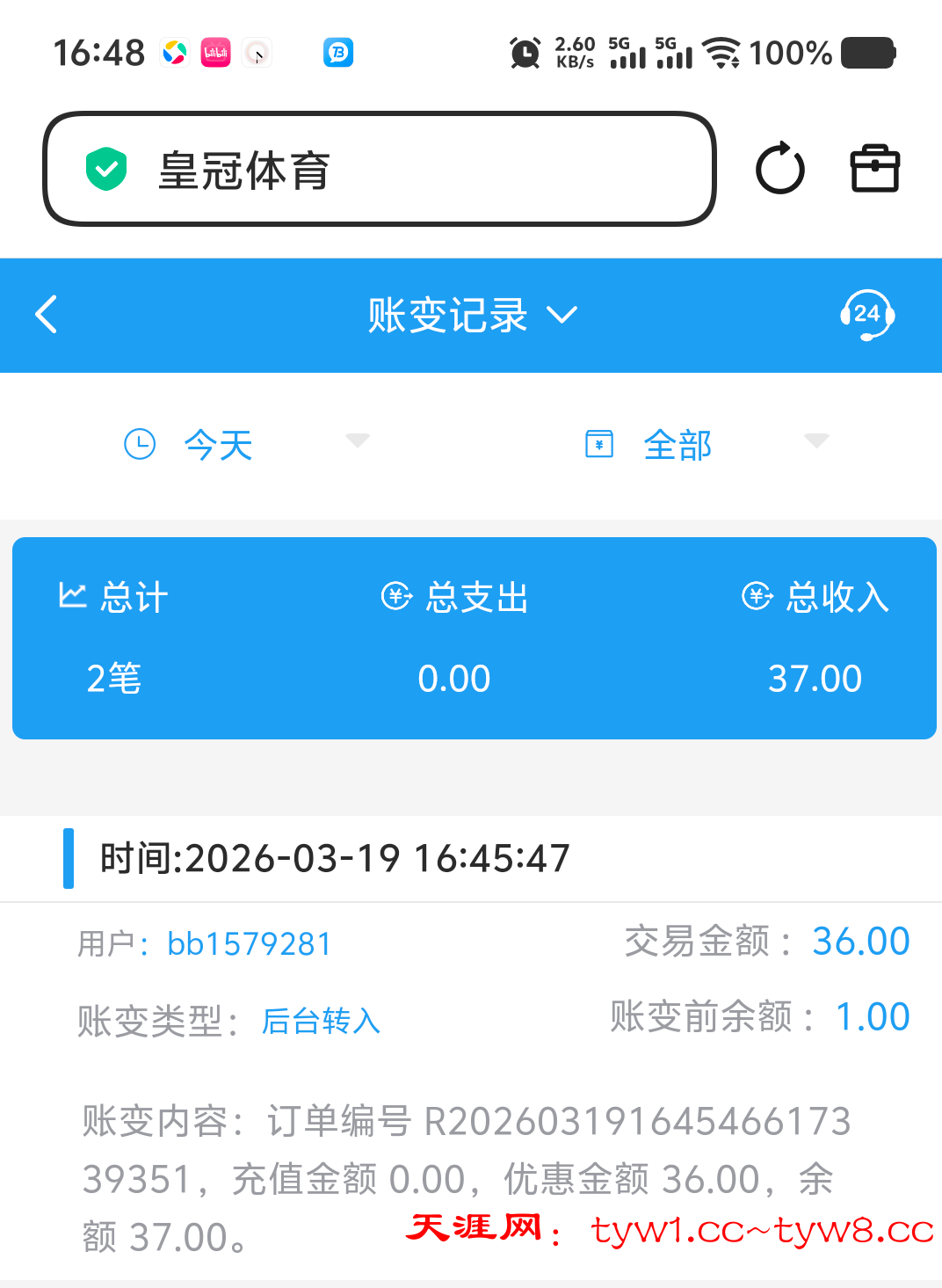Contact 24-hour customer service
This screenshot has height=1288, width=942.
pyautogui.click(x=866, y=315)
